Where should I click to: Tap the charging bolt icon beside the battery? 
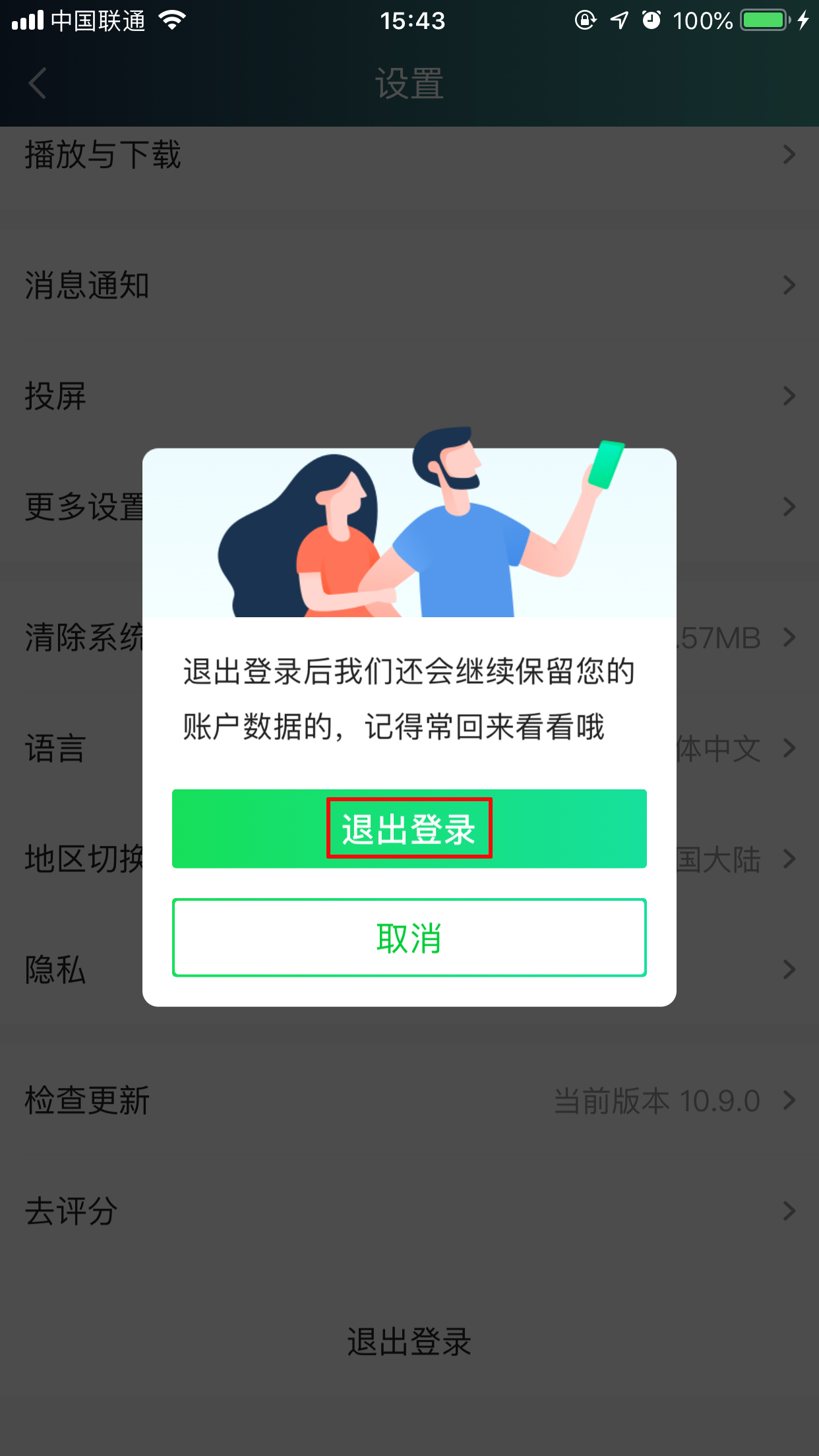pyautogui.click(x=803, y=21)
